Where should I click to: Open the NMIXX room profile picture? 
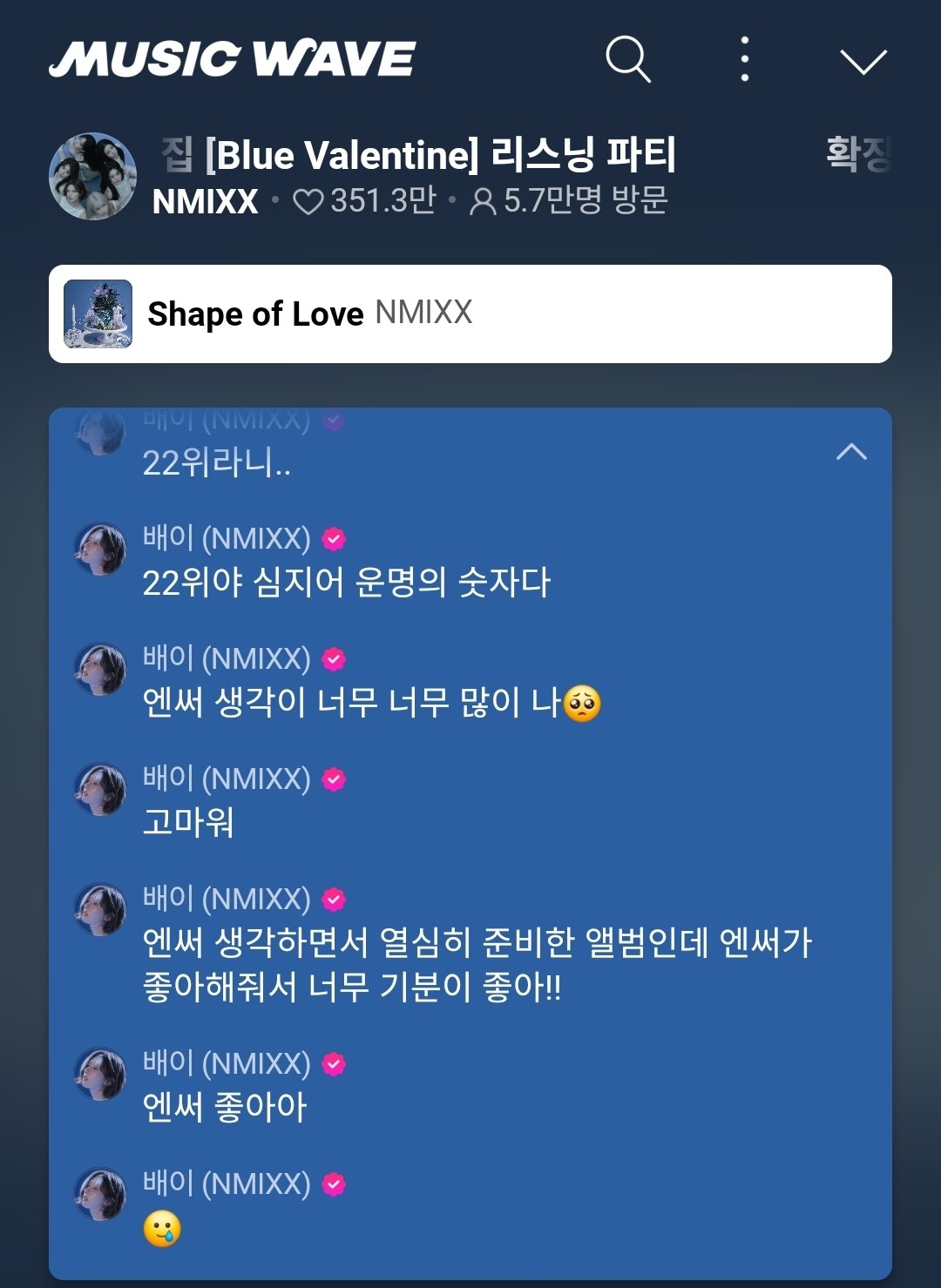coord(92,177)
